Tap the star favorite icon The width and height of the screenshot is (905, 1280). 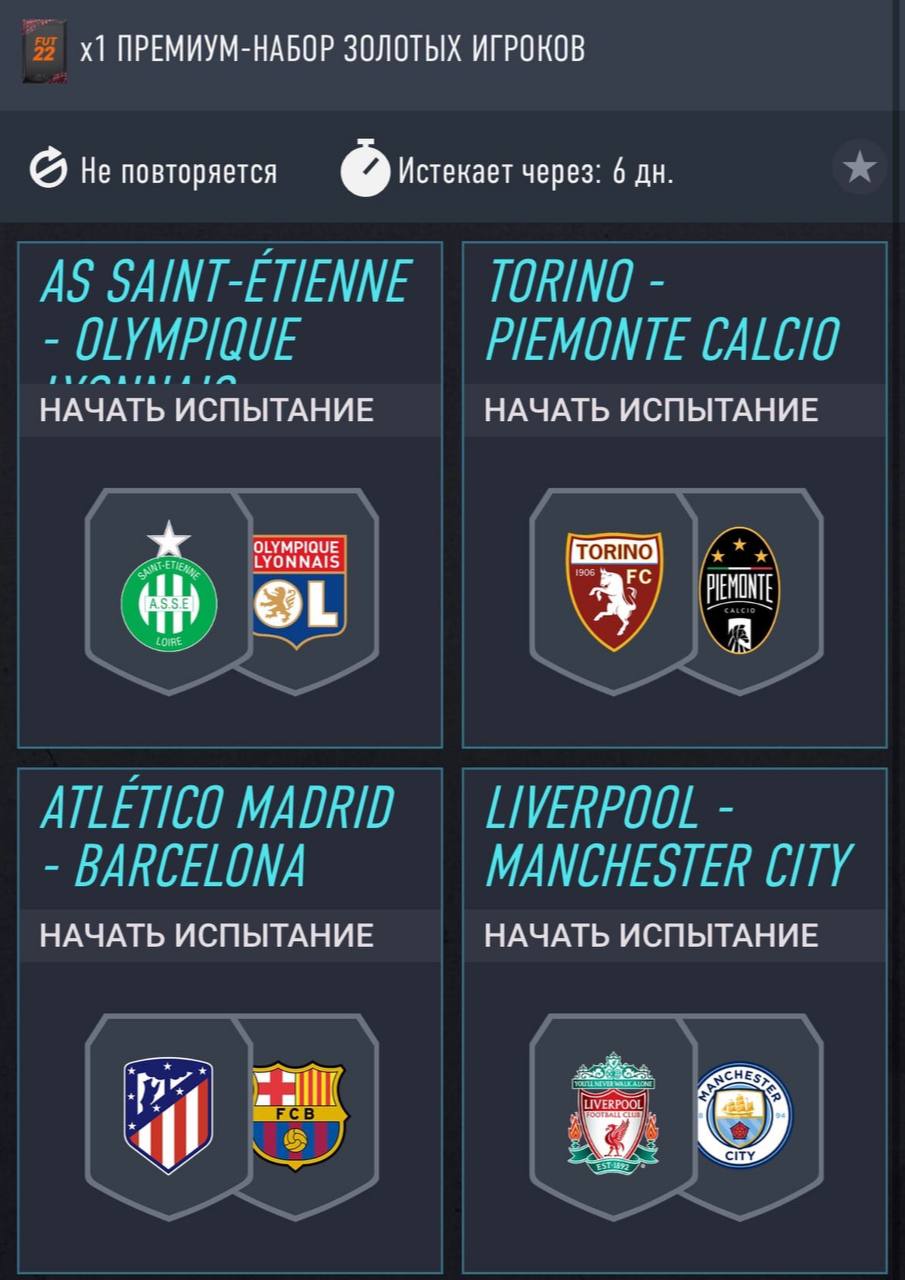pyautogui.click(x=859, y=168)
